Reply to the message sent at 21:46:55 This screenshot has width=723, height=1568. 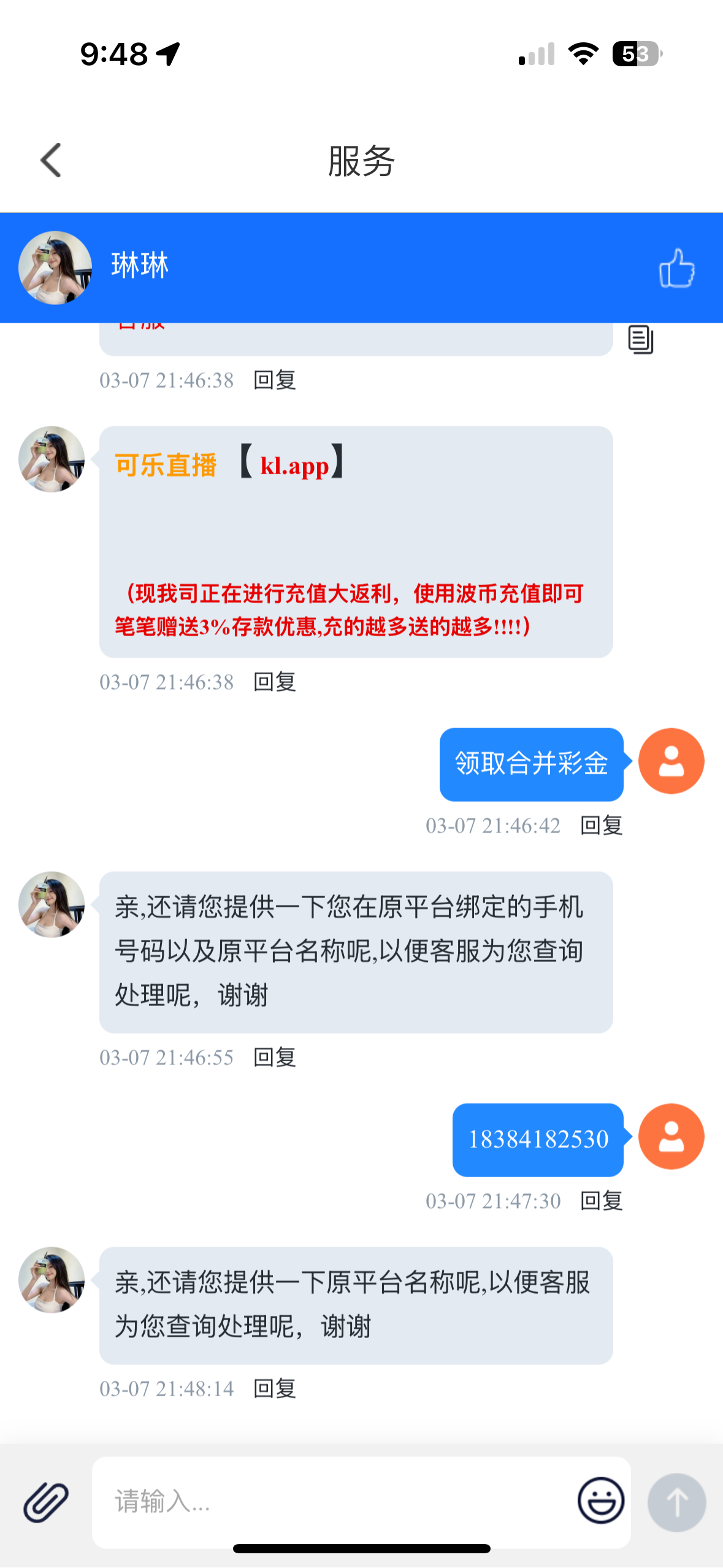click(275, 1058)
